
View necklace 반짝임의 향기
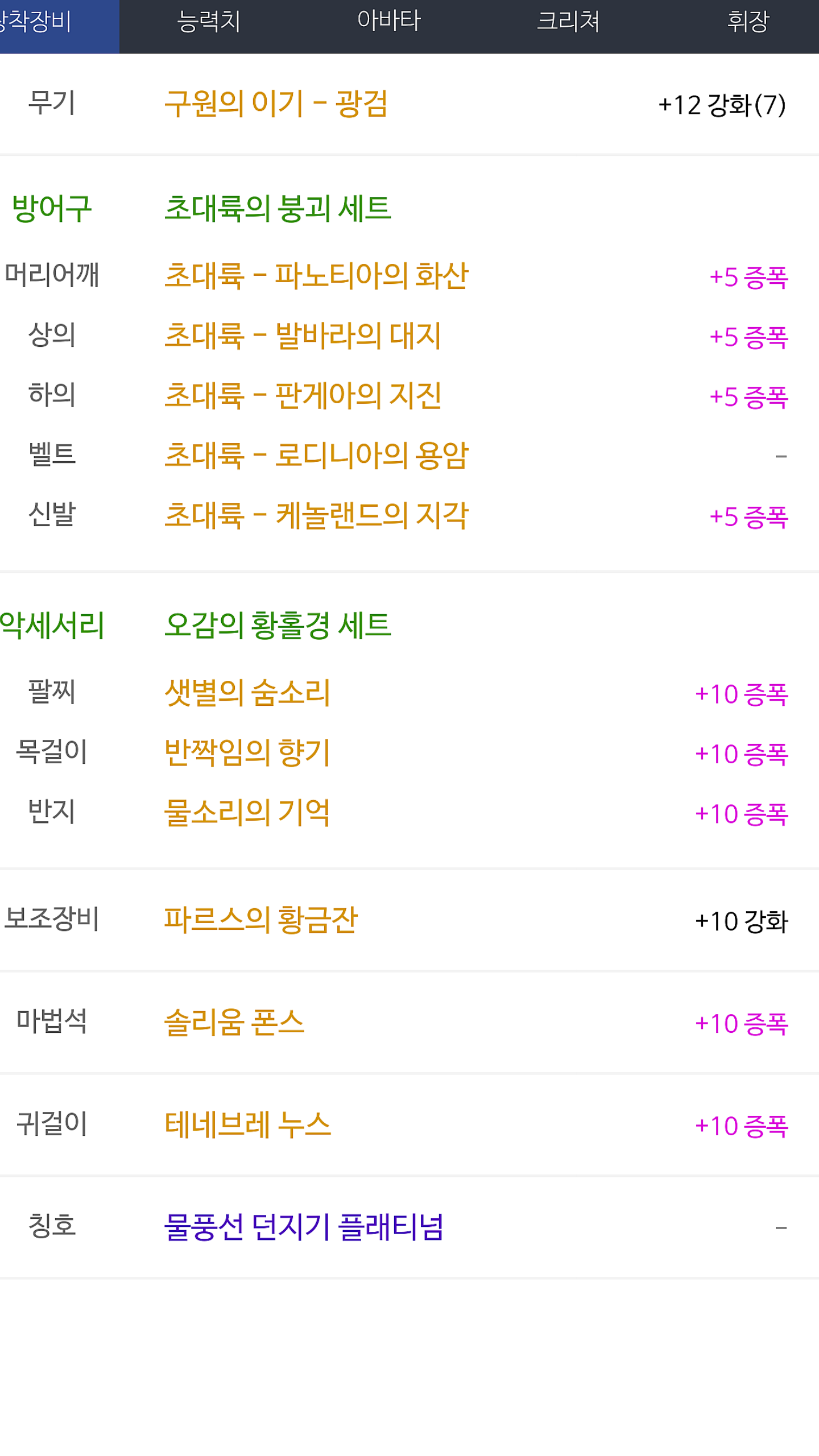[247, 752]
